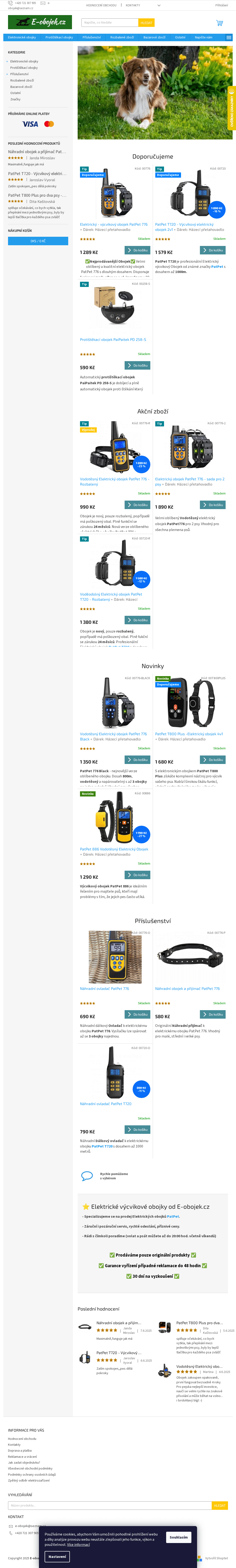Add Náhradní ovladač PatPet 776 to cart
Viewport: 236px width, 1568px height.
click(138, 1014)
